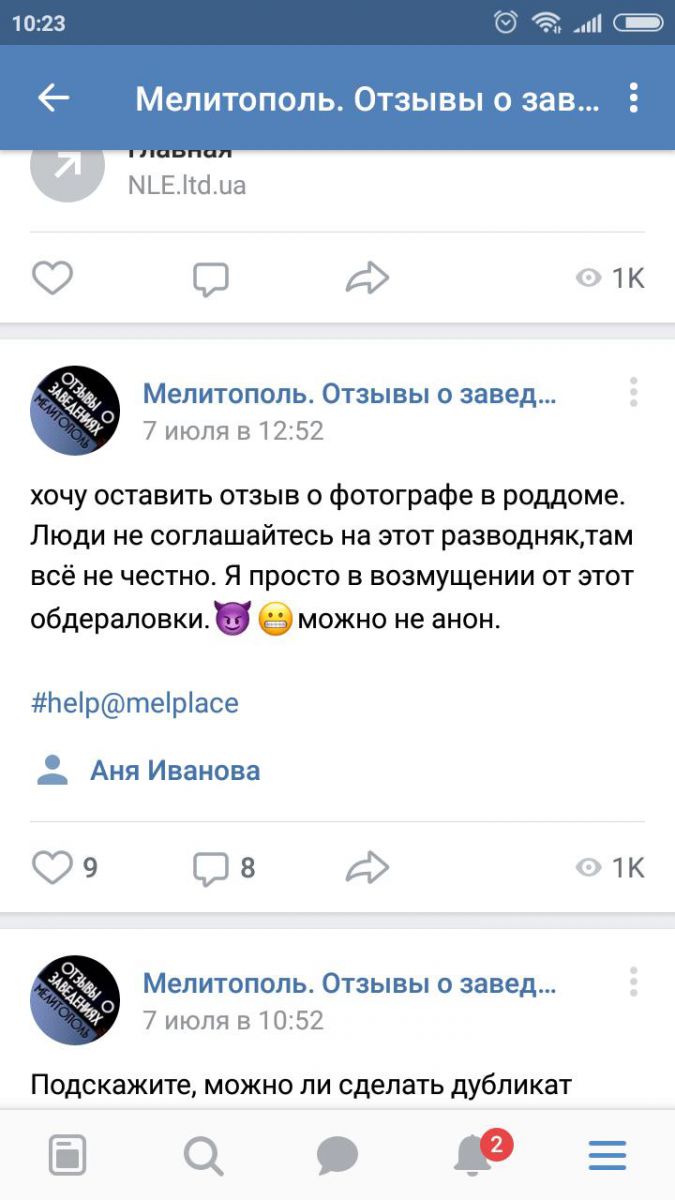This screenshot has width=675, height=1200.
Task: Share the photographer review post
Action: (367, 867)
